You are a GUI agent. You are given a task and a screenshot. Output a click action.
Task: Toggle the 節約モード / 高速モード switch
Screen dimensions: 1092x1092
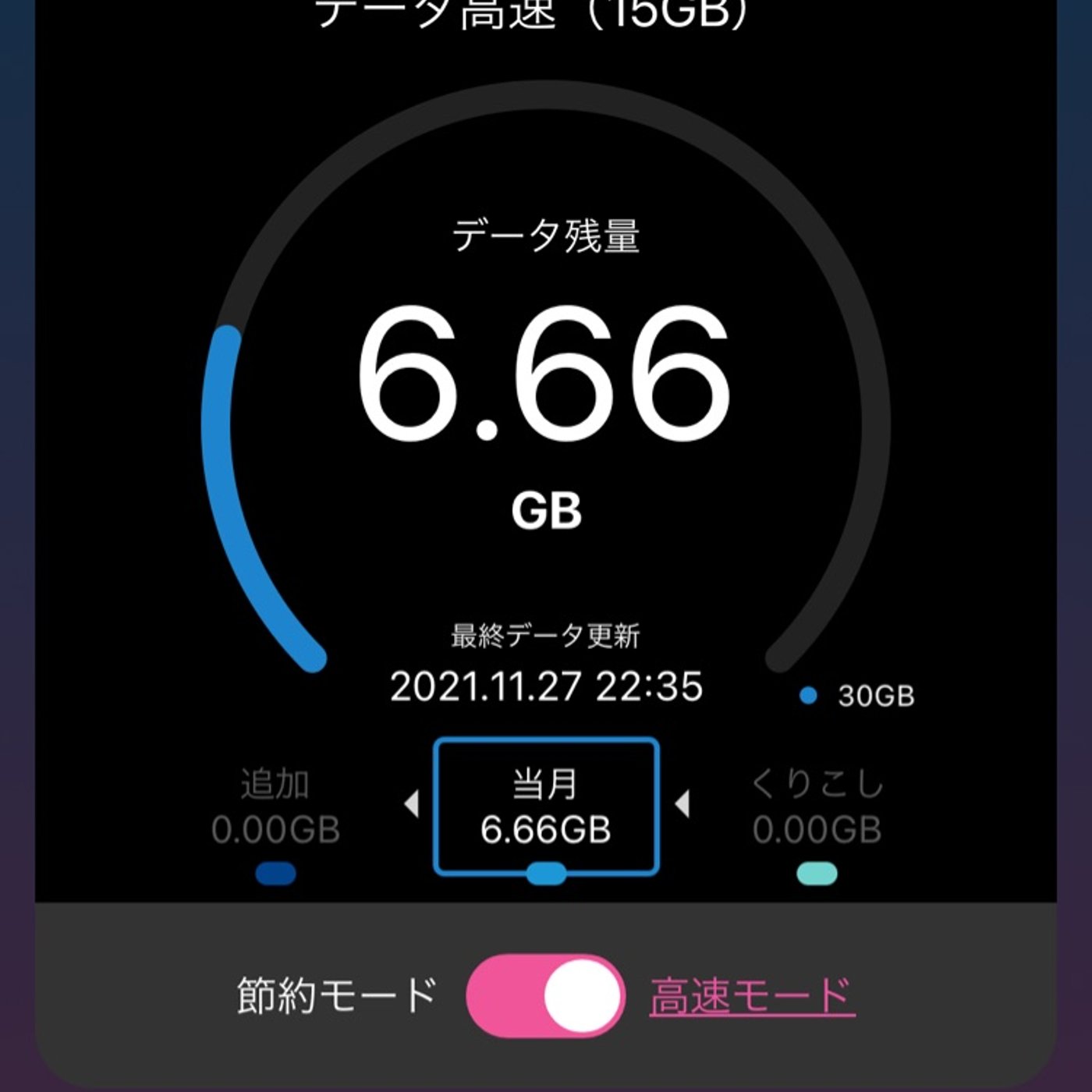point(545,995)
